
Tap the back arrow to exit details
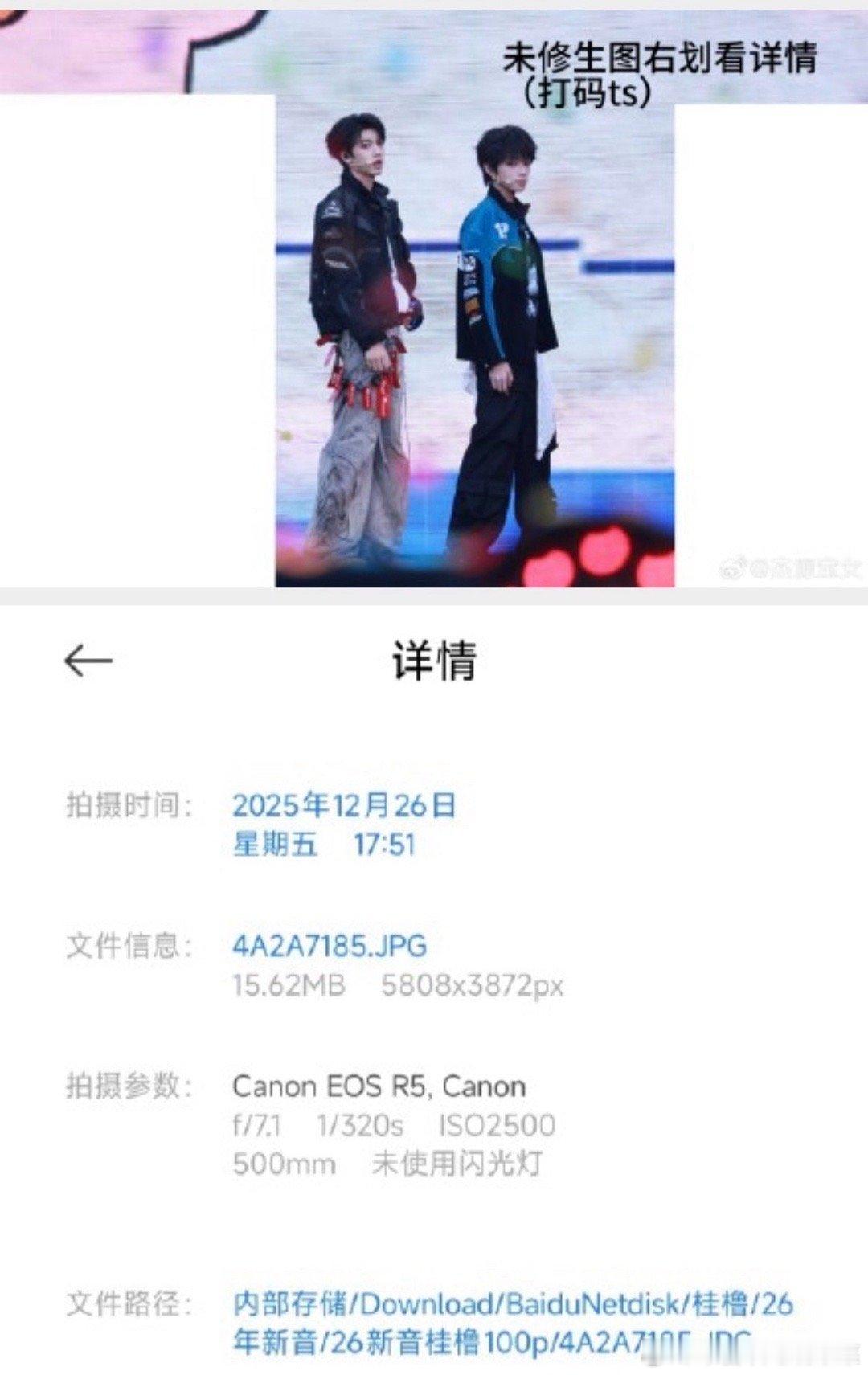(91, 659)
